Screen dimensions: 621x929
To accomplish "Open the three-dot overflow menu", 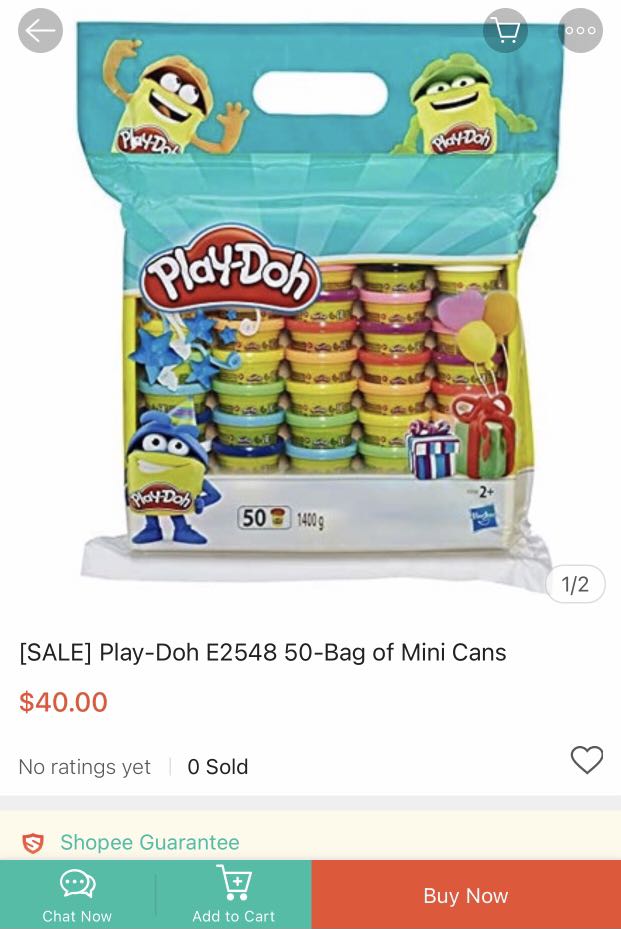I will [580, 30].
